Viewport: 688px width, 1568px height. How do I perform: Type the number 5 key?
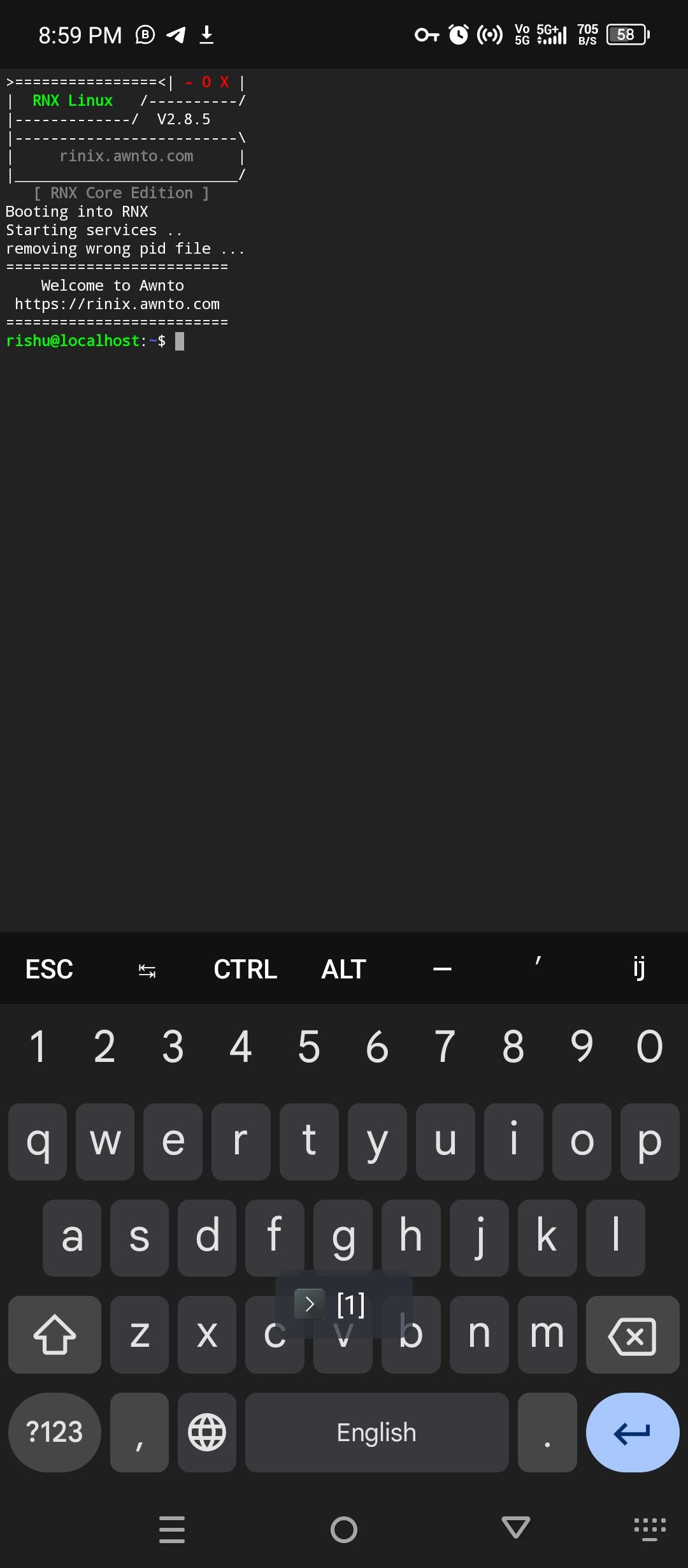click(309, 1047)
